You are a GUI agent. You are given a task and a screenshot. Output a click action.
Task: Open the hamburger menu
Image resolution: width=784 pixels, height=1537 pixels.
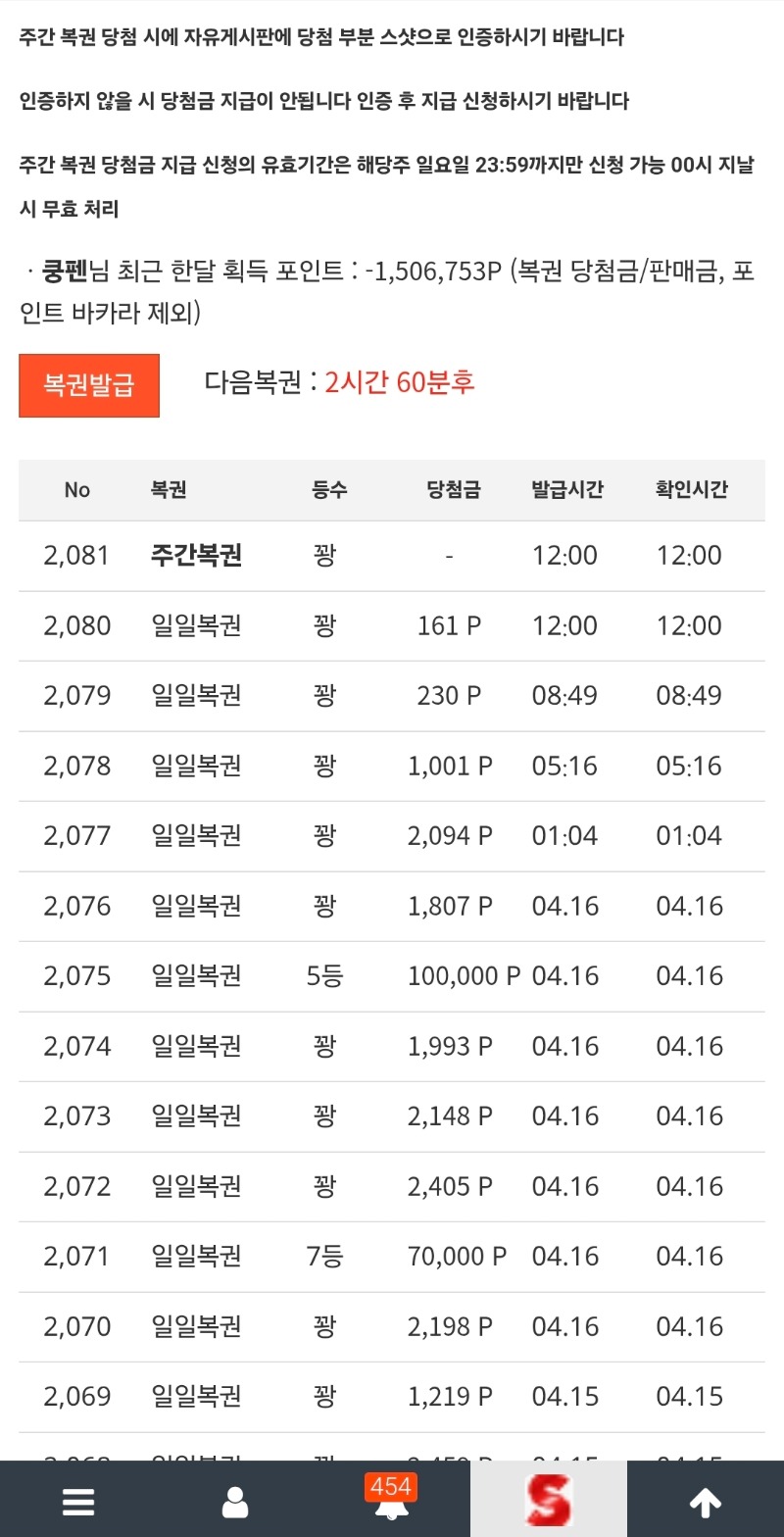click(78, 1502)
